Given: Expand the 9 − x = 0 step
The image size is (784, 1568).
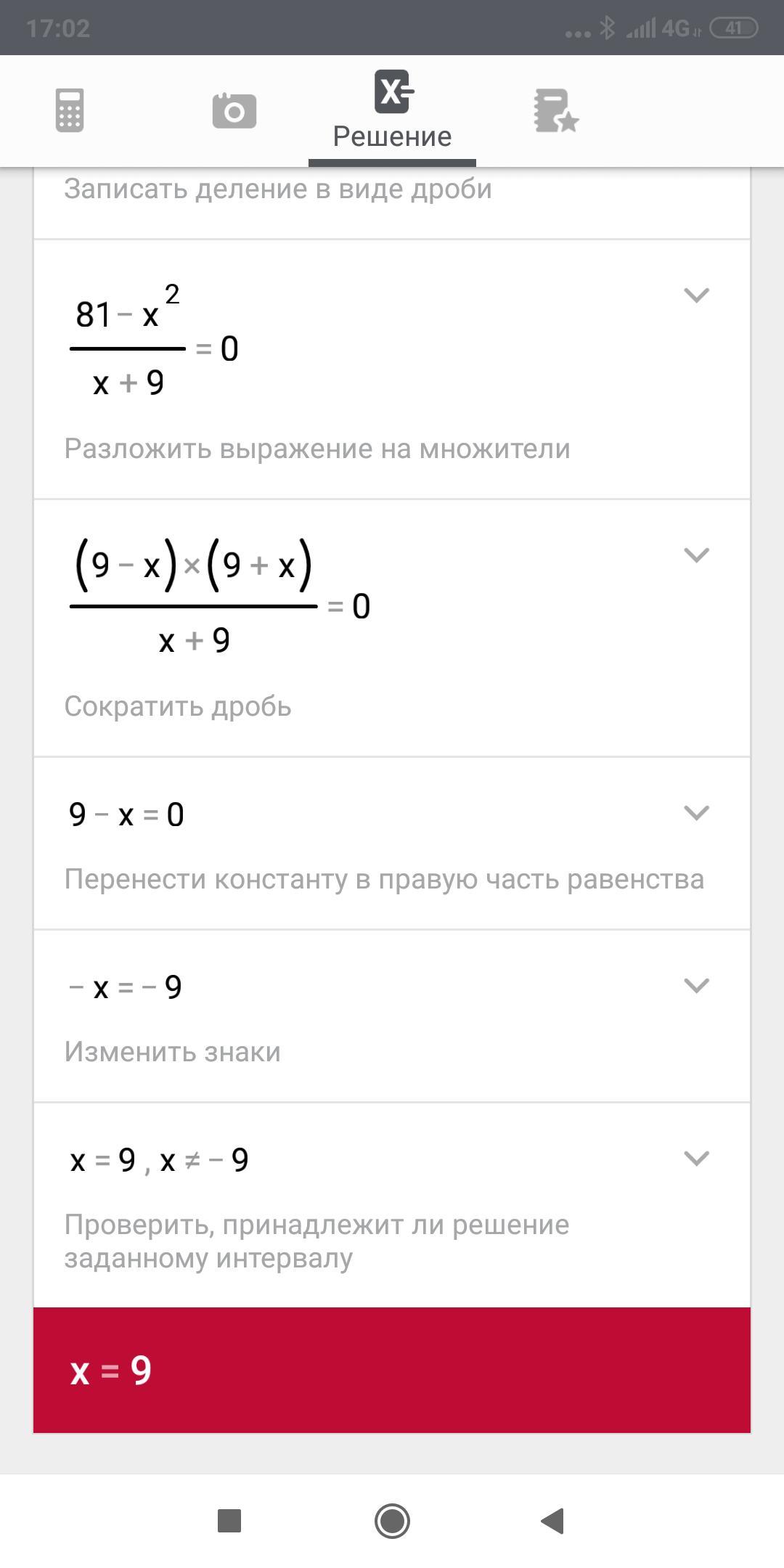Looking at the screenshot, I should (x=696, y=813).
